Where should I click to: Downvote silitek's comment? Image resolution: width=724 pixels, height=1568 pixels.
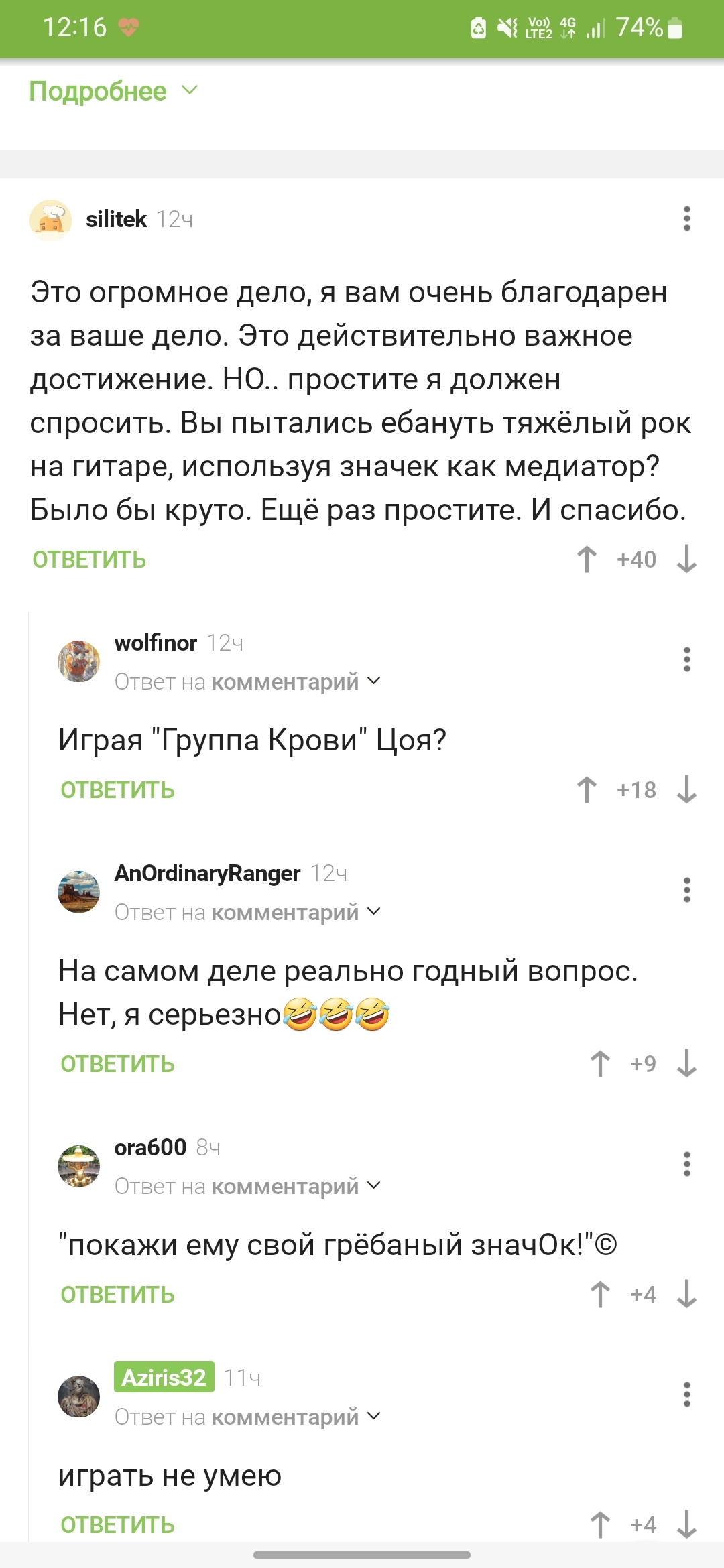(x=686, y=560)
